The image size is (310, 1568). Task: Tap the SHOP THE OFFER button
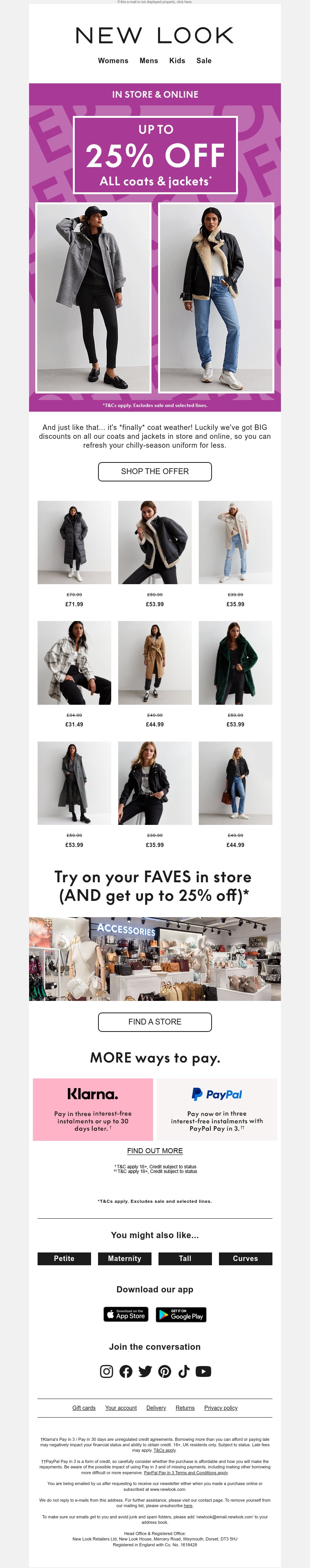[155, 471]
